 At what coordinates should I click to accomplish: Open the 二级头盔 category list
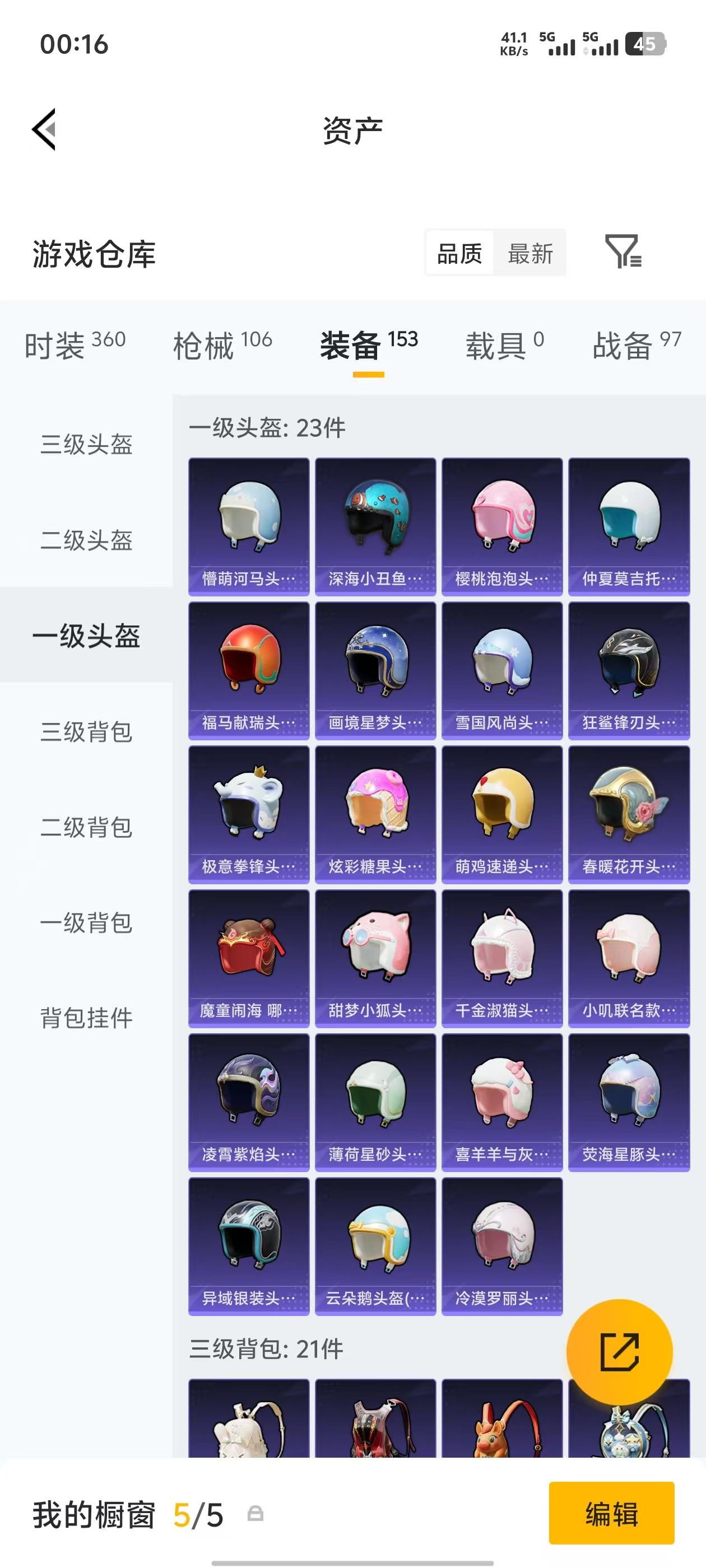point(86,540)
